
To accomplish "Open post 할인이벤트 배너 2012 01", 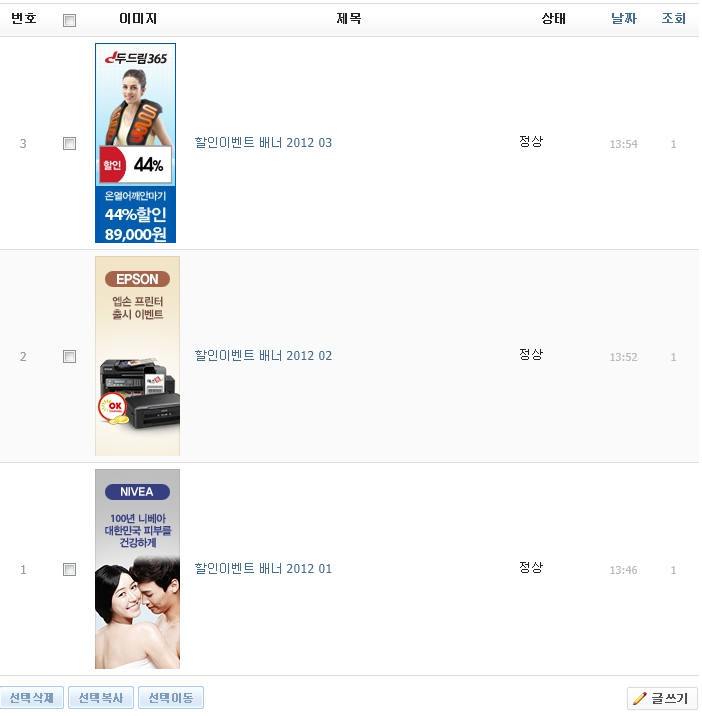I will pos(263,569).
